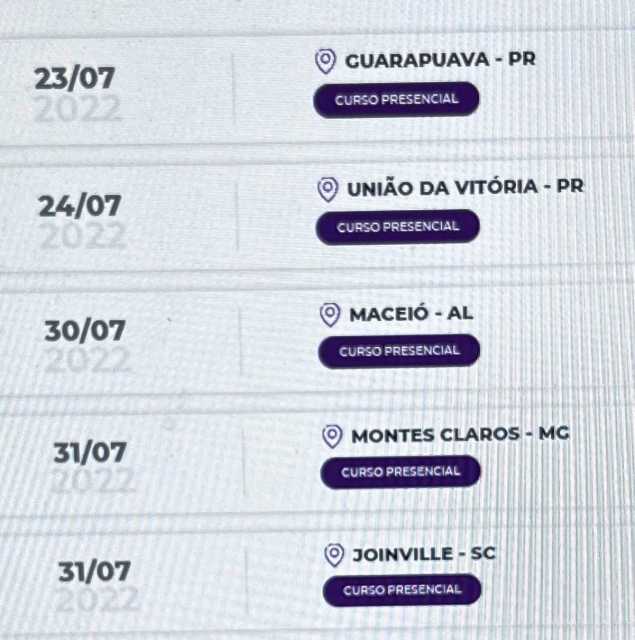Select Curso Presencial under União da Vitória - PR
The height and width of the screenshot is (640, 635).
point(398,227)
